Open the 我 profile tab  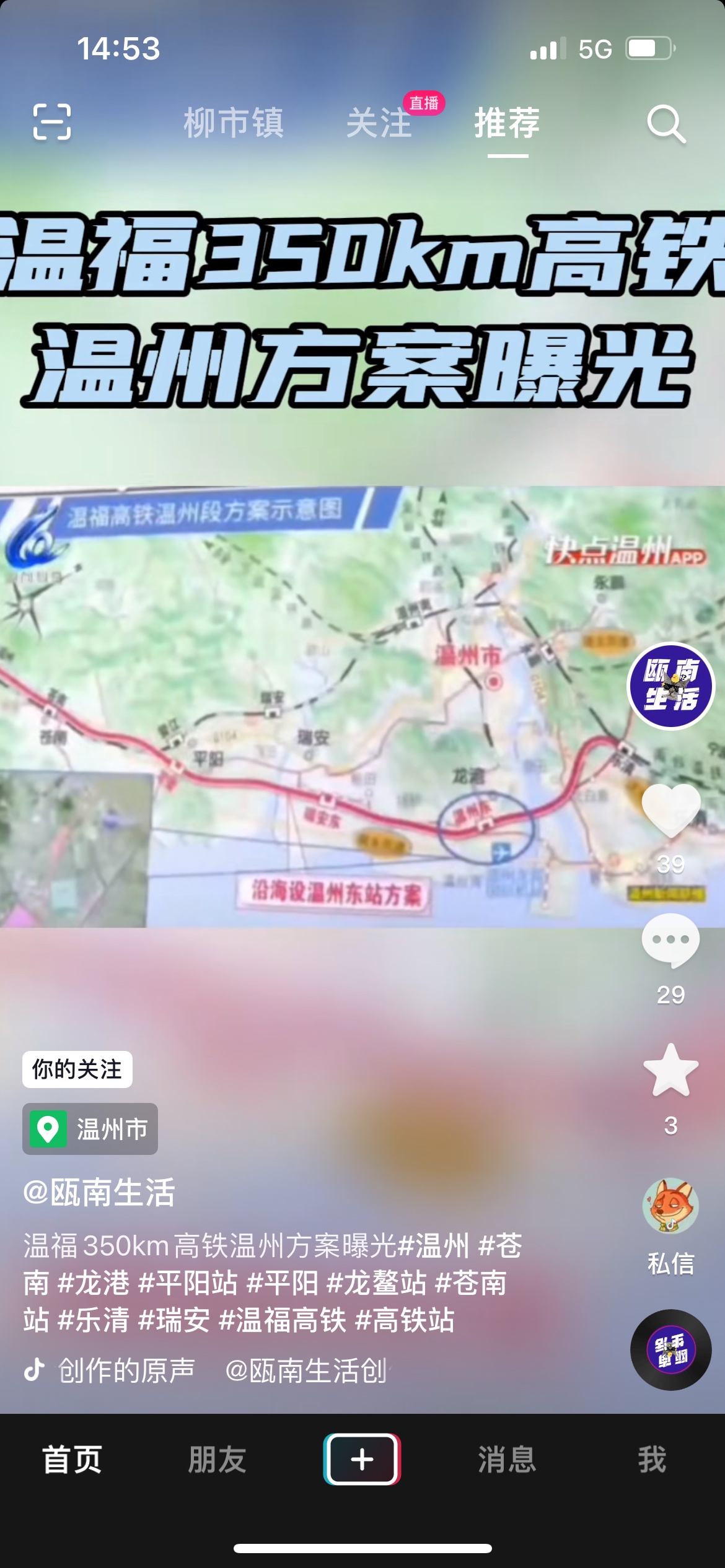pyautogui.click(x=652, y=1460)
